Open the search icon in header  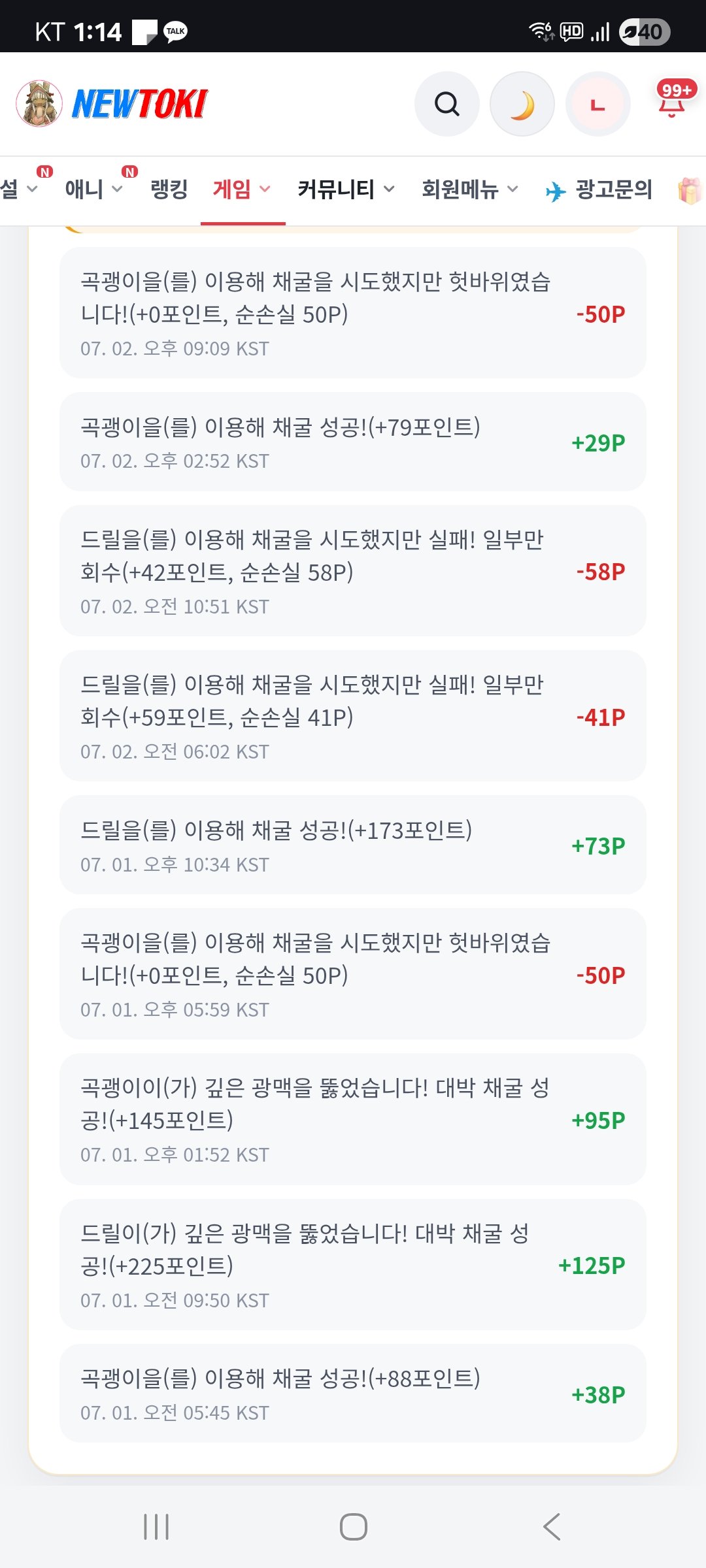447,104
